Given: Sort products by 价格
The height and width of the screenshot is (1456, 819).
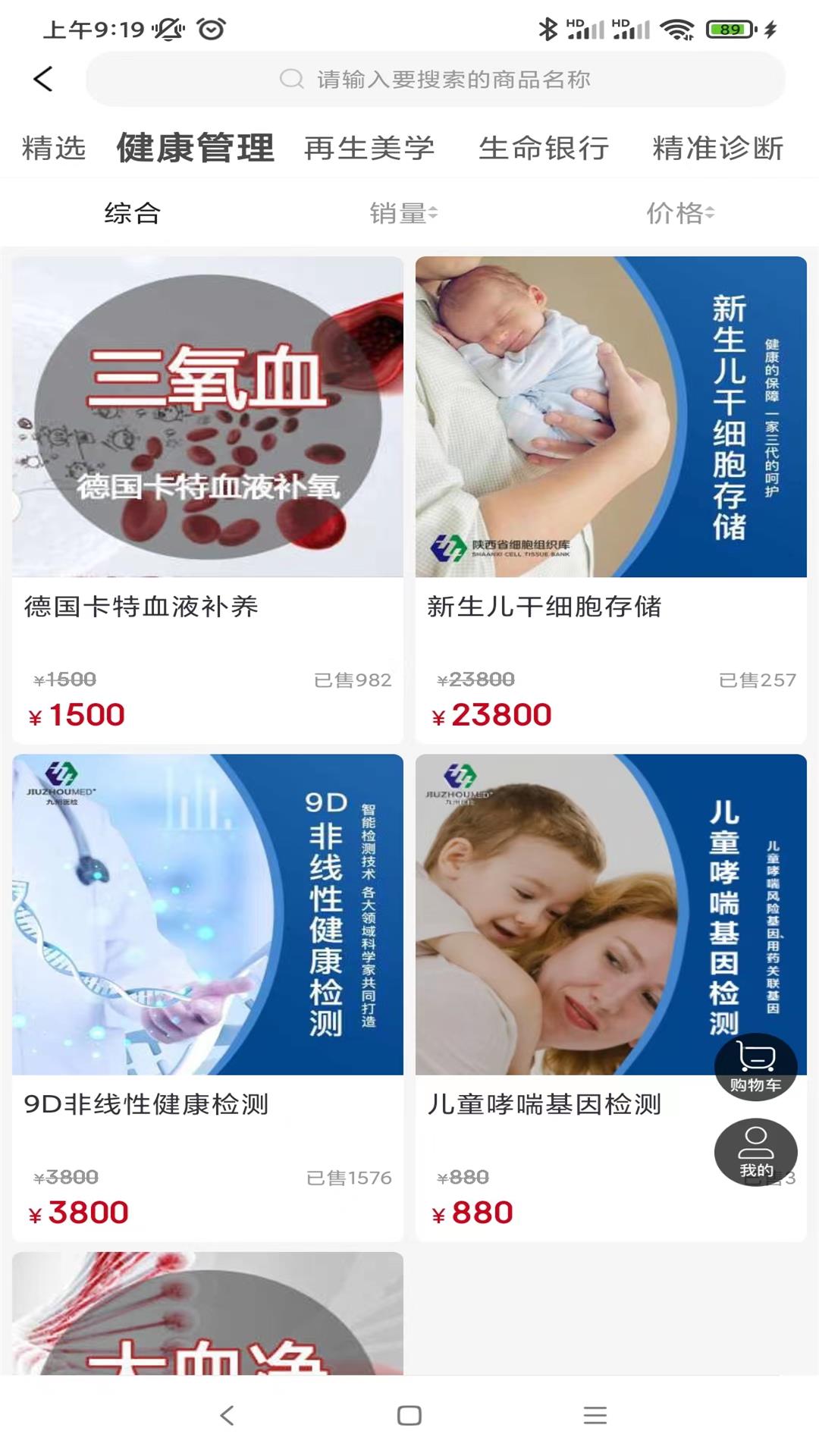Looking at the screenshot, I should (x=680, y=213).
